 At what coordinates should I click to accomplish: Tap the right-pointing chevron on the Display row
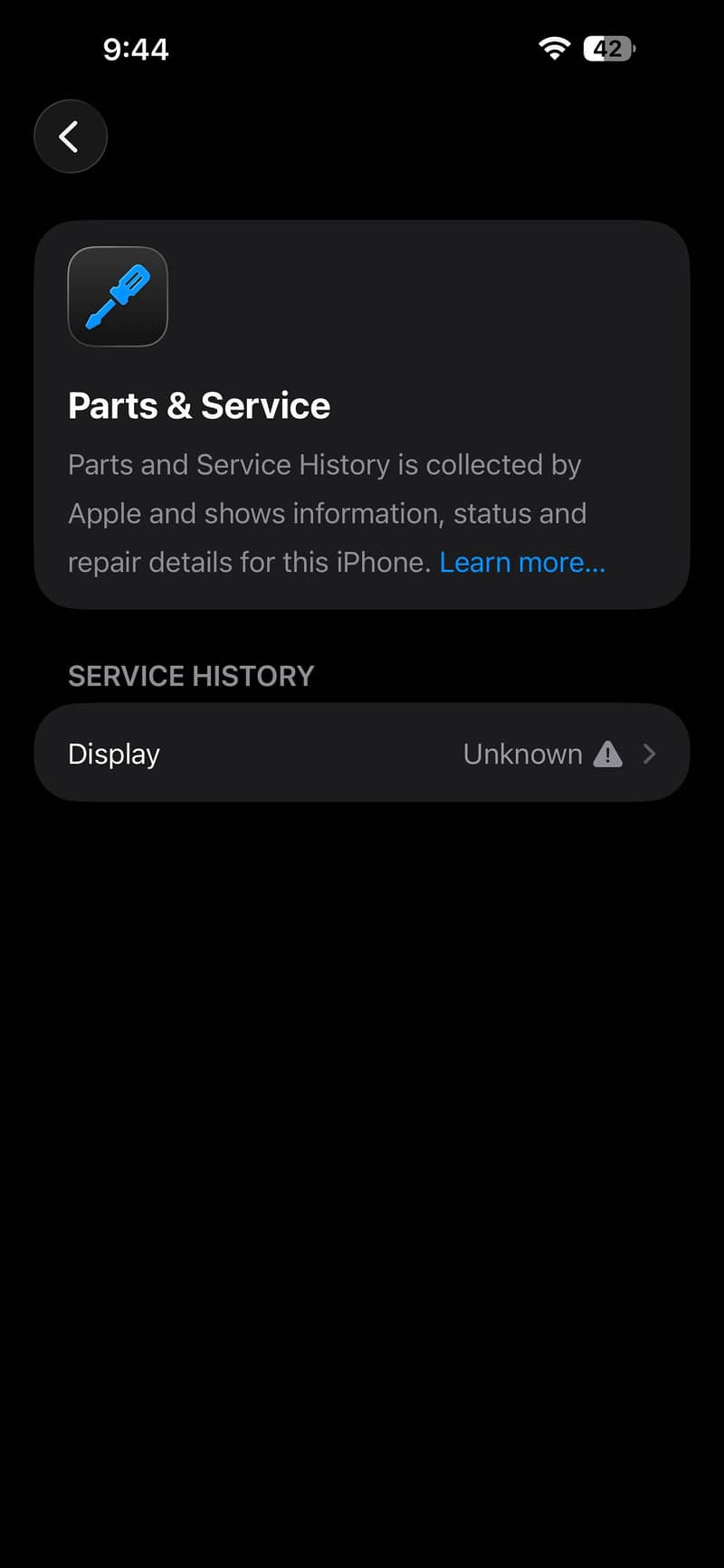point(650,754)
